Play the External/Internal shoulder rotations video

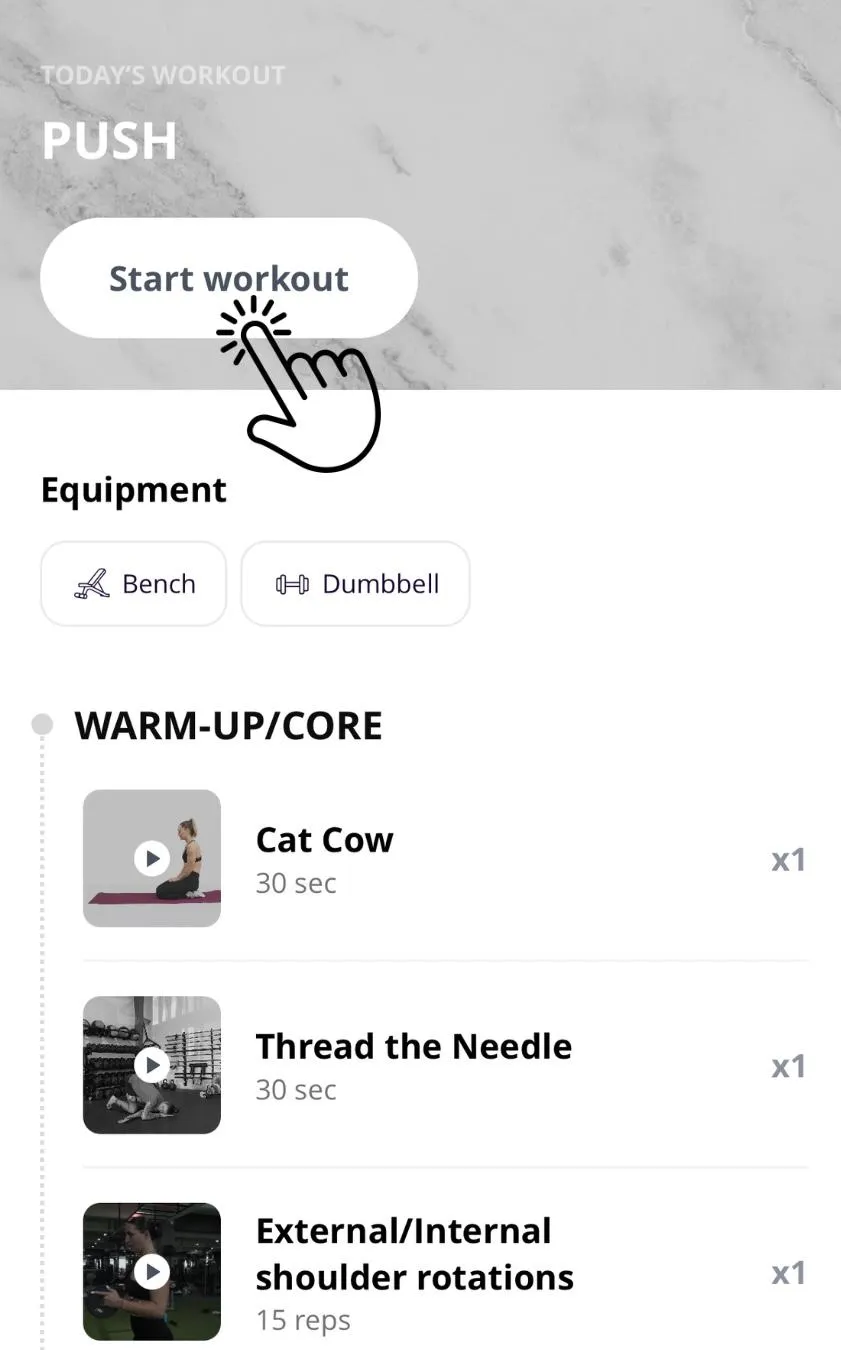152,1271
